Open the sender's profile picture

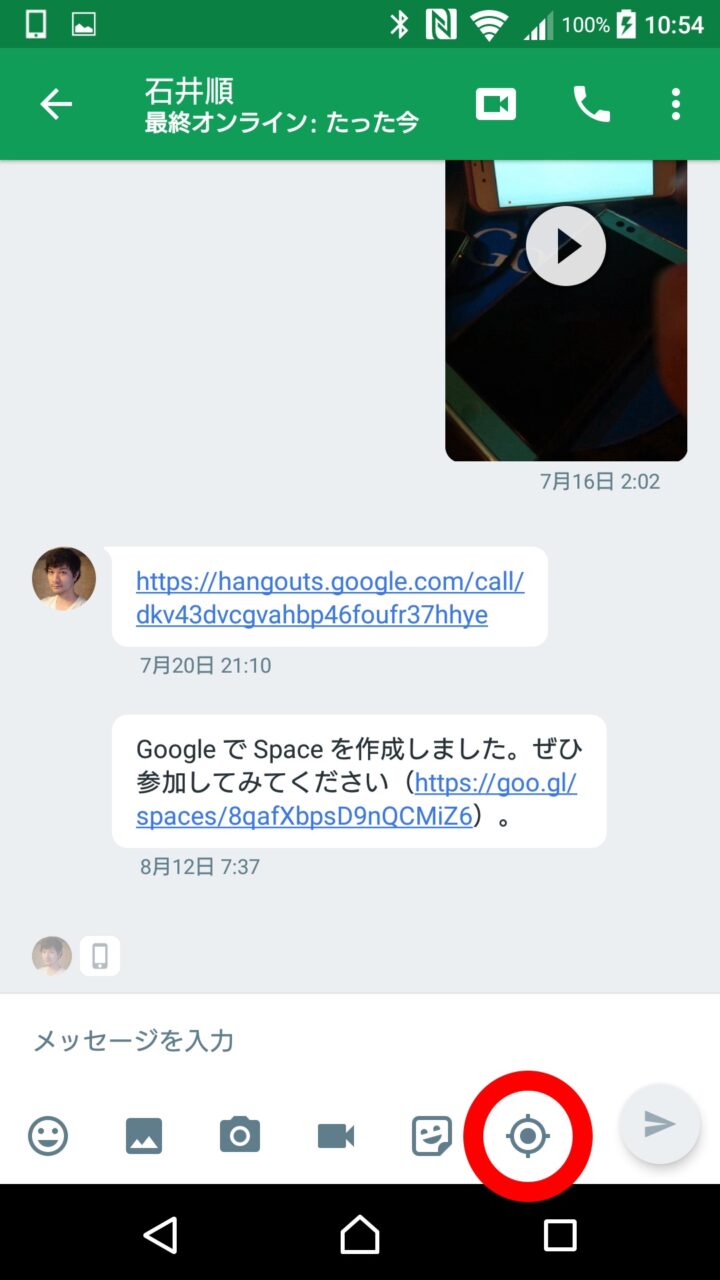click(x=64, y=579)
